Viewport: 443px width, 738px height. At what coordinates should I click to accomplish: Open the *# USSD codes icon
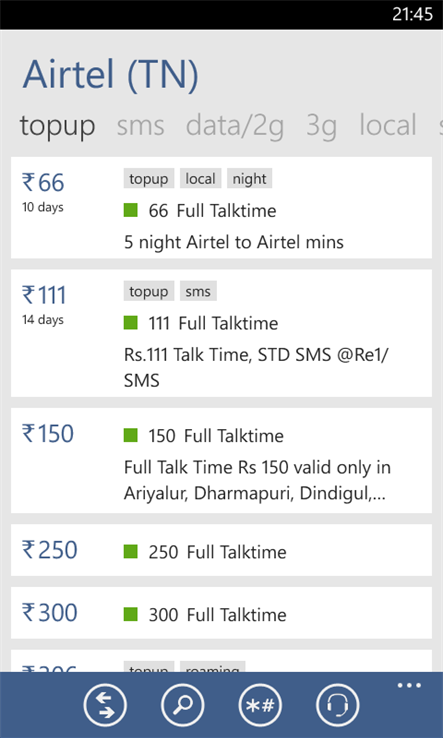point(260,706)
